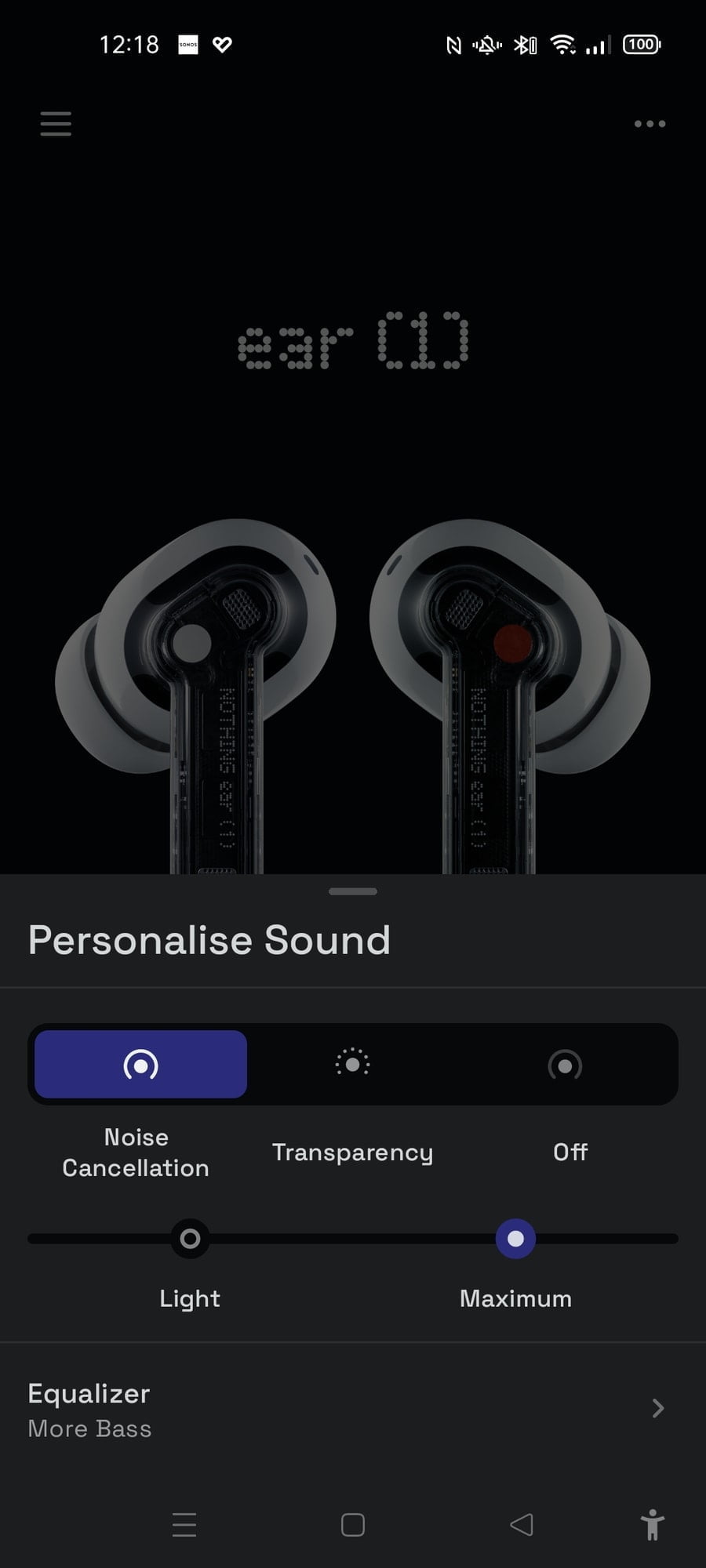Go back using system navigation
Screen dimensions: 706x1568
point(522,1525)
